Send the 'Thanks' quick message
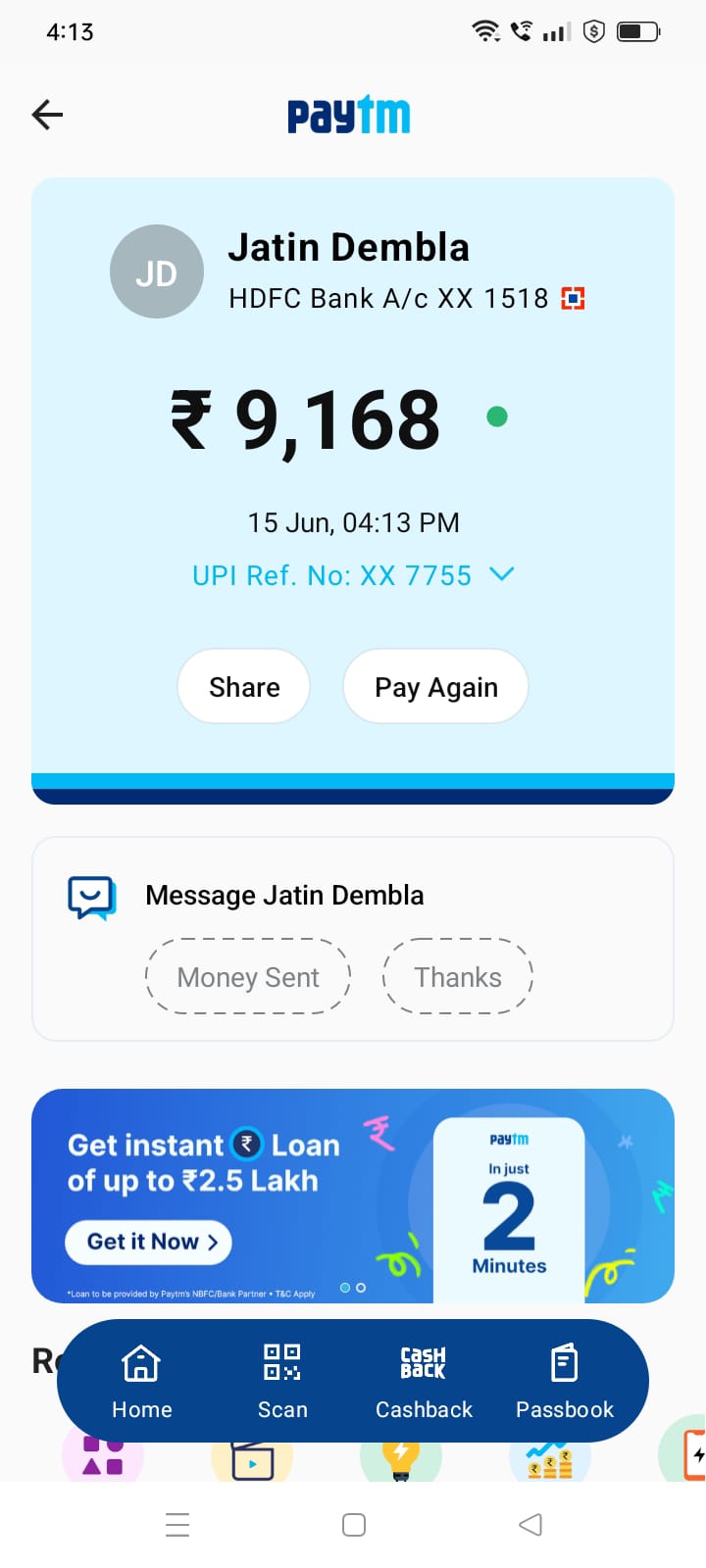 point(457,977)
